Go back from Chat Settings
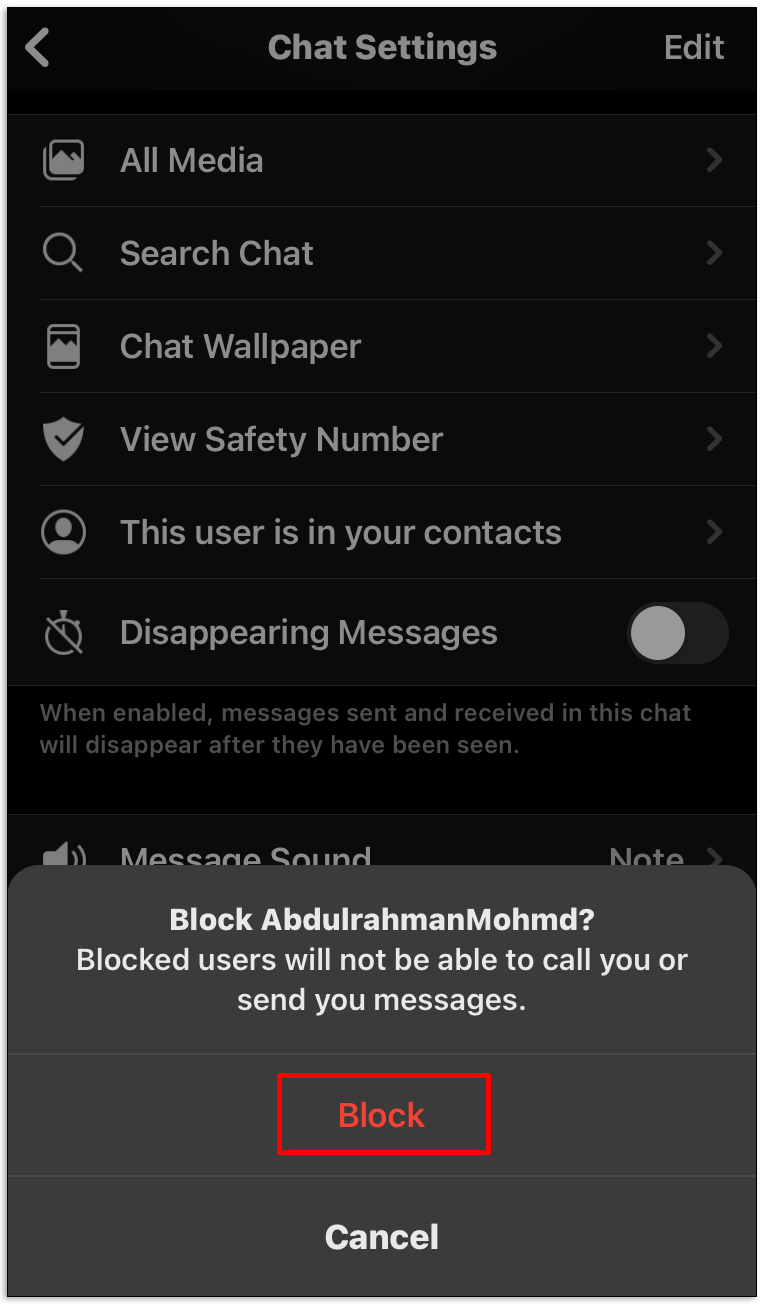 point(38,47)
